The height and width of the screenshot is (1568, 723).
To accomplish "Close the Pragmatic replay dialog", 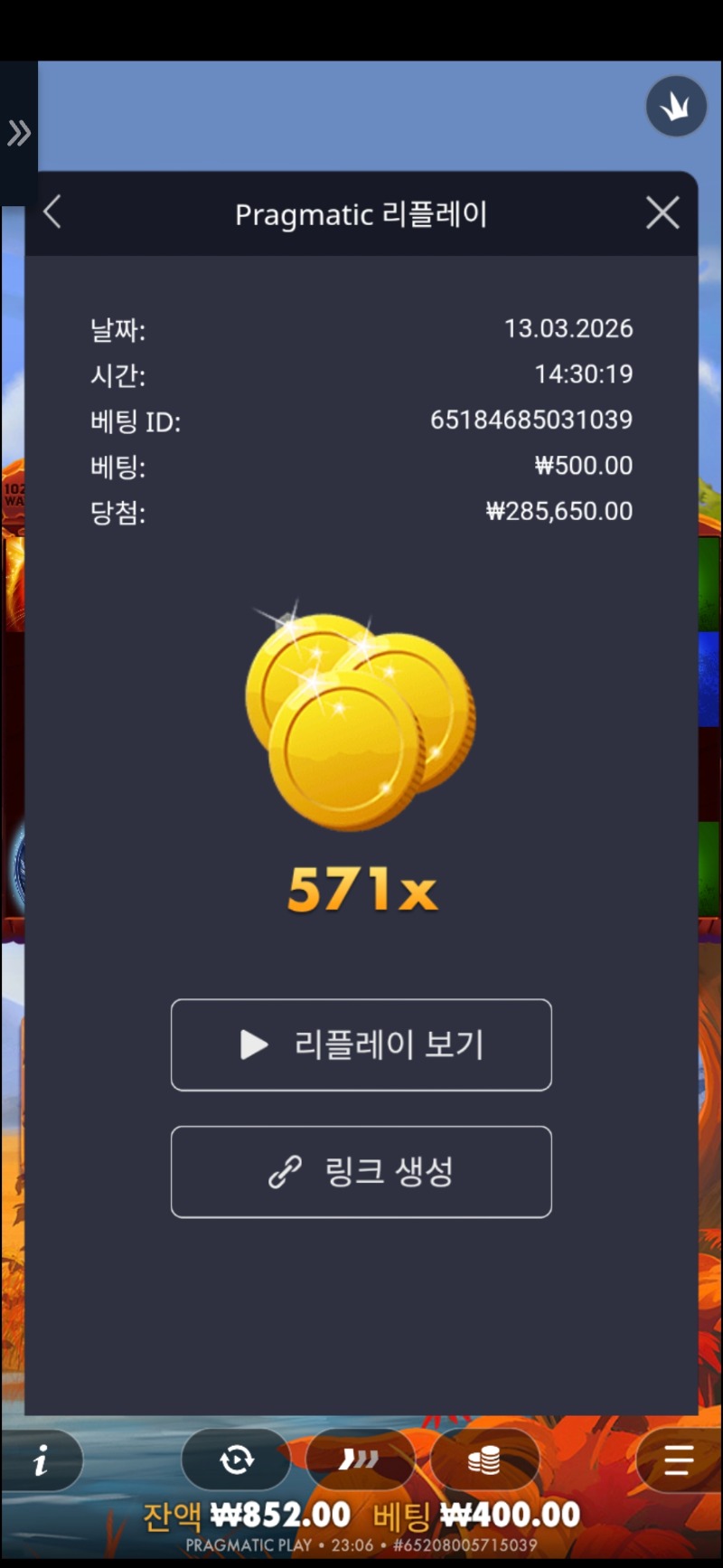I will (x=662, y=213).
